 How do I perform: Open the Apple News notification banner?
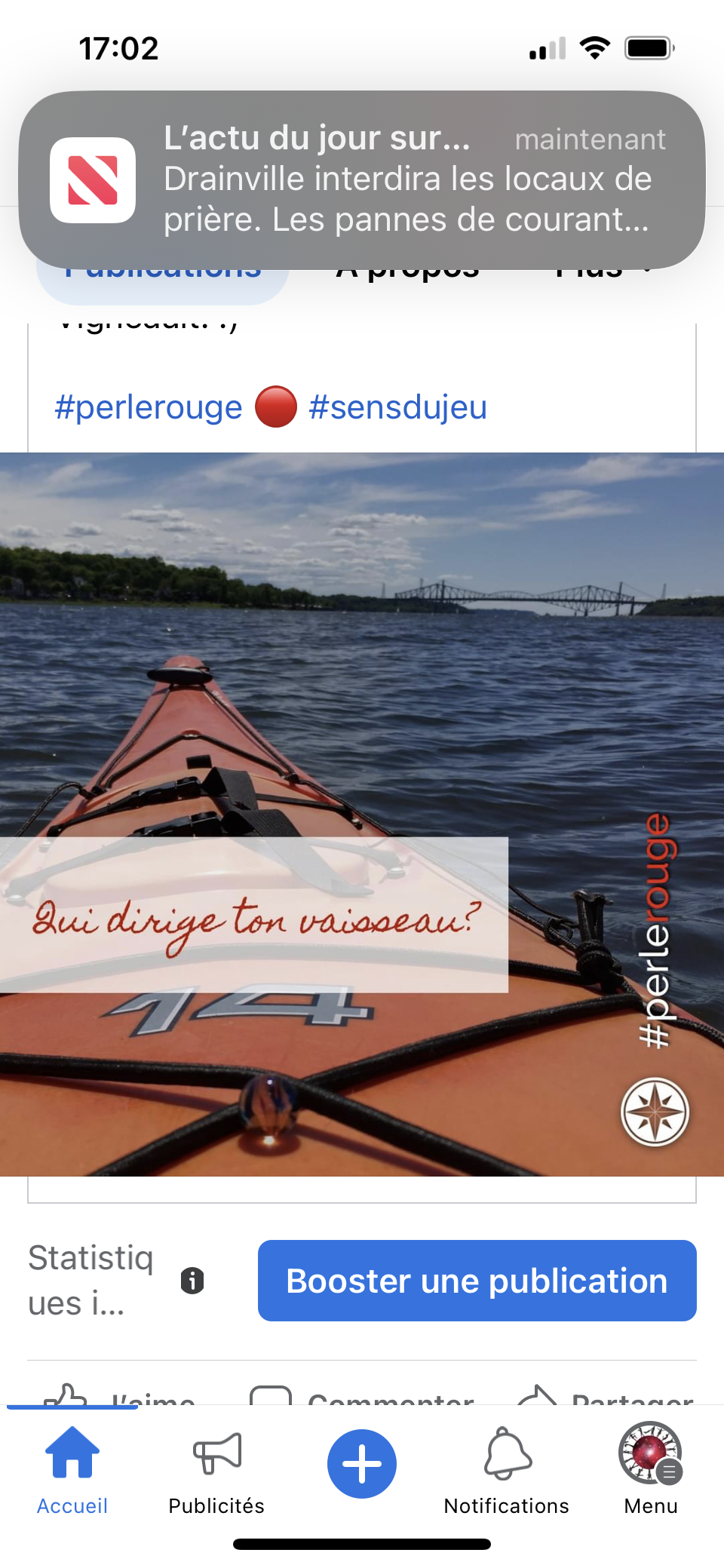[362, 180]
